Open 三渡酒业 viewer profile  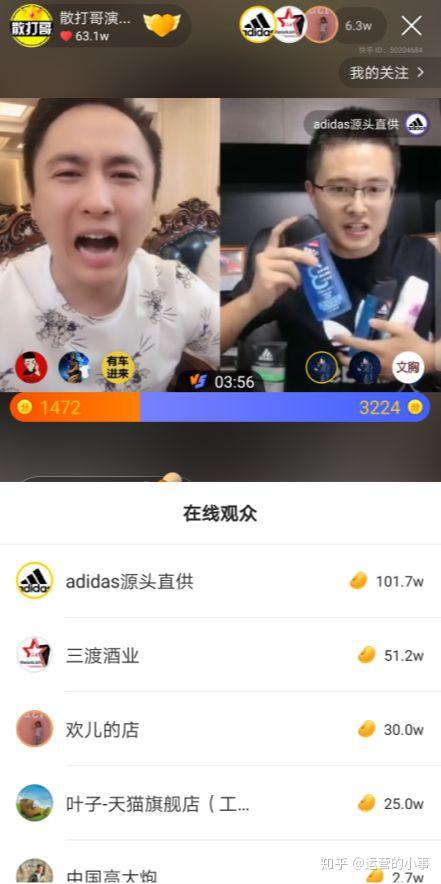click(x=220, y=655)
